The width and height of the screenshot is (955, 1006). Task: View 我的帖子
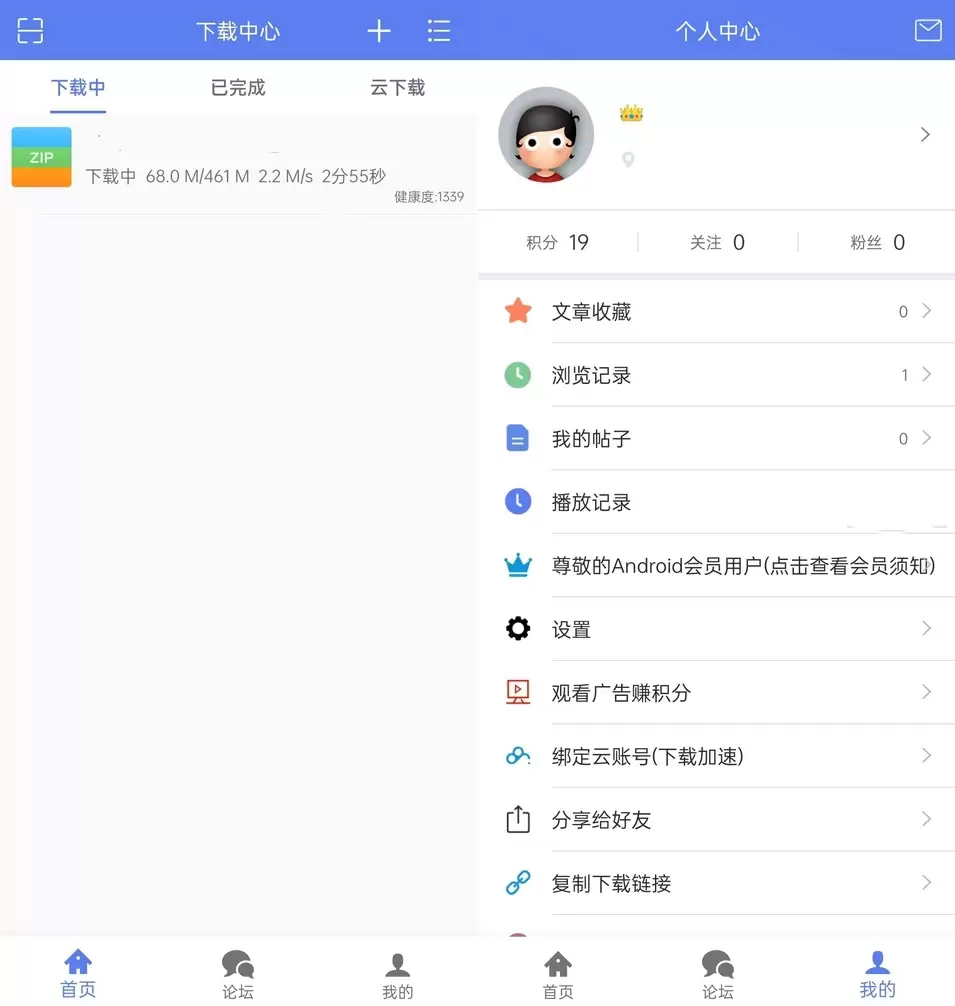click(x=716, y=439)
